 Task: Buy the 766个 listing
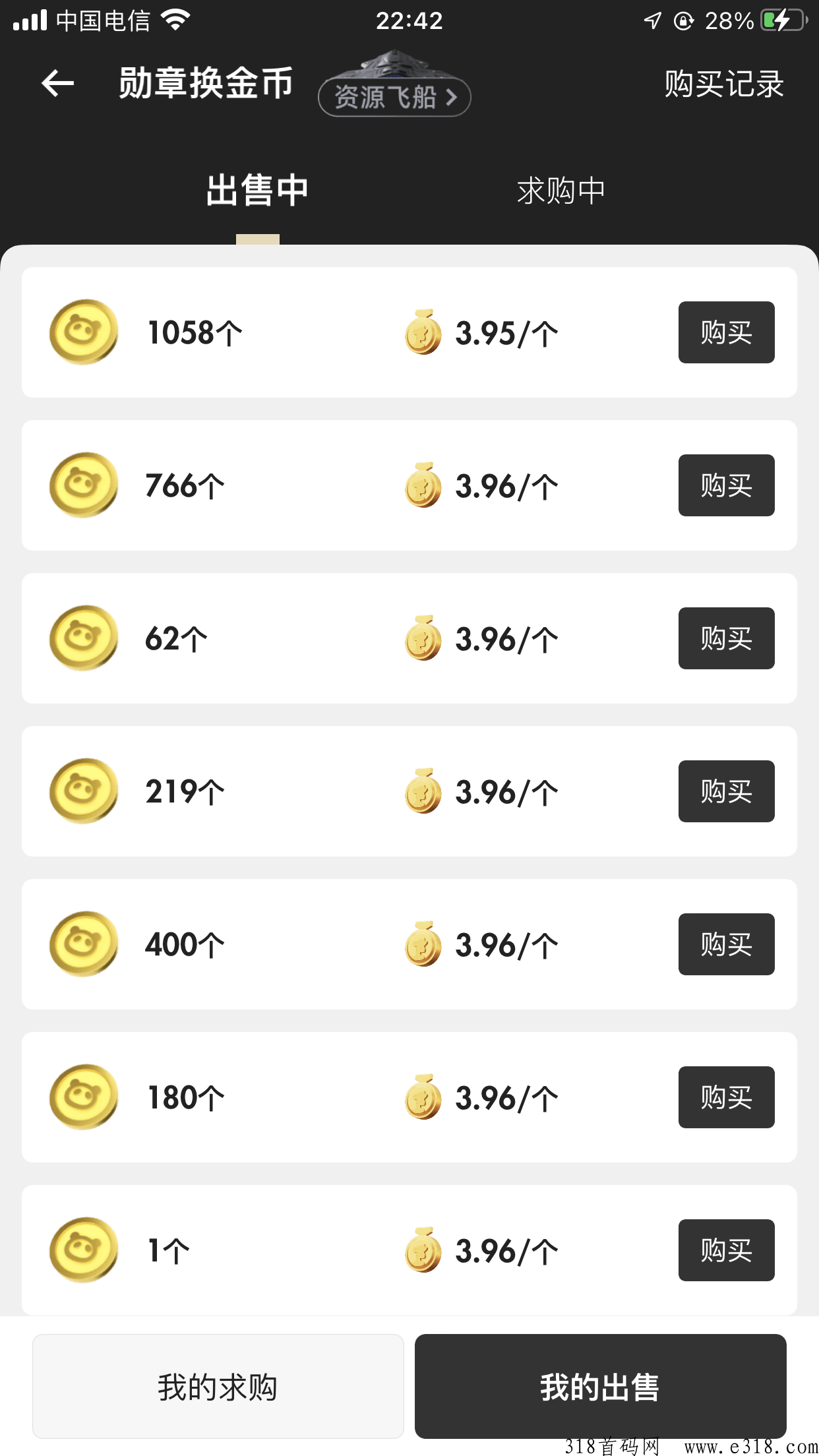(x=726, y=485)
